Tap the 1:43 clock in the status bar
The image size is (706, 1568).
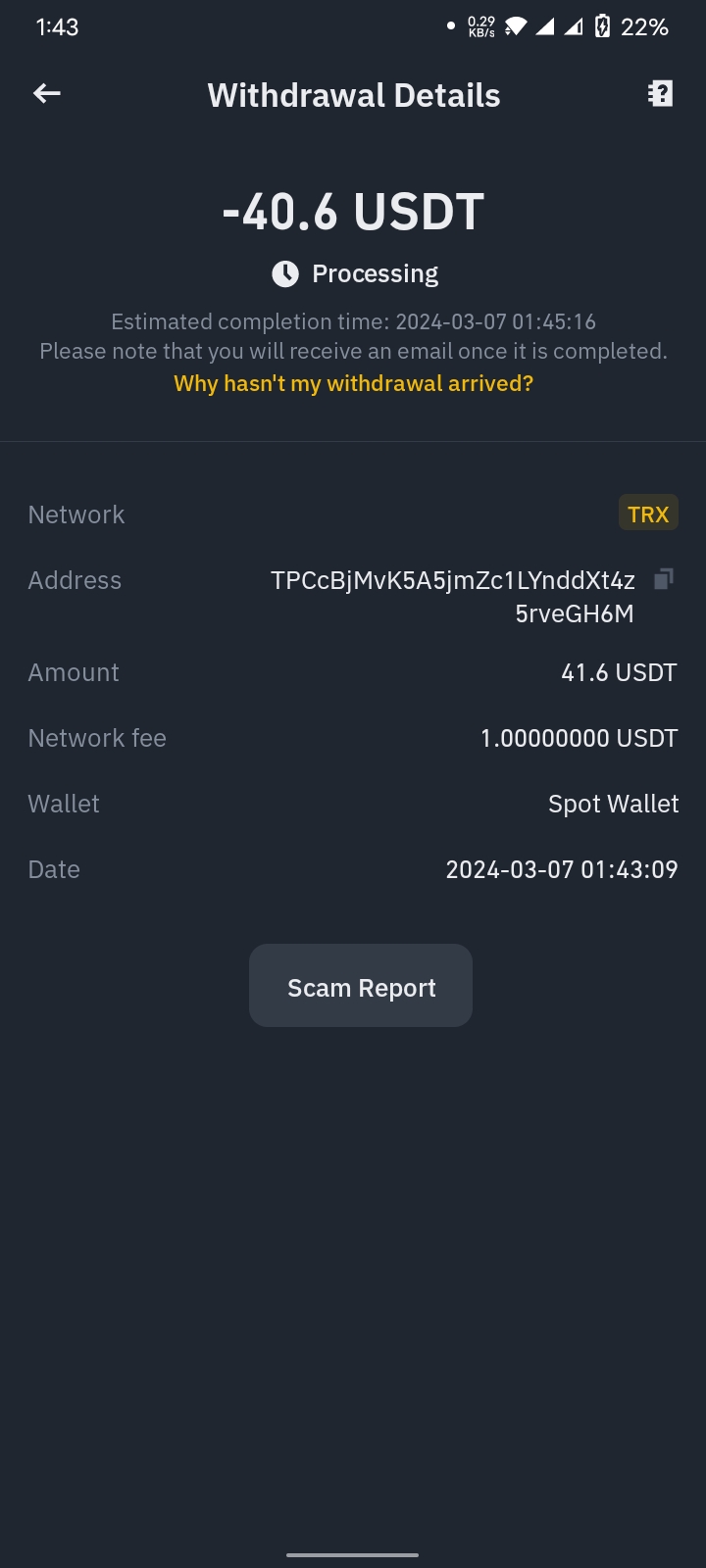click(x=56, y=26)
